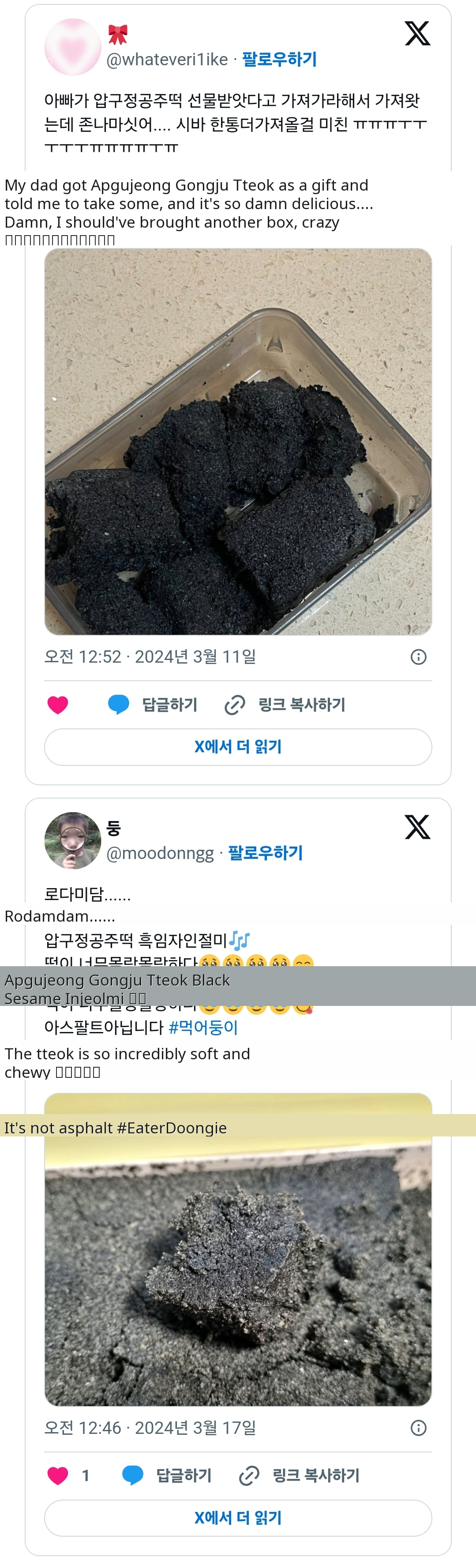Tap the info icon beside the 3월 17일 timestamp
The width and height of the screenshot is (476, 1568).
point(418,1428)
